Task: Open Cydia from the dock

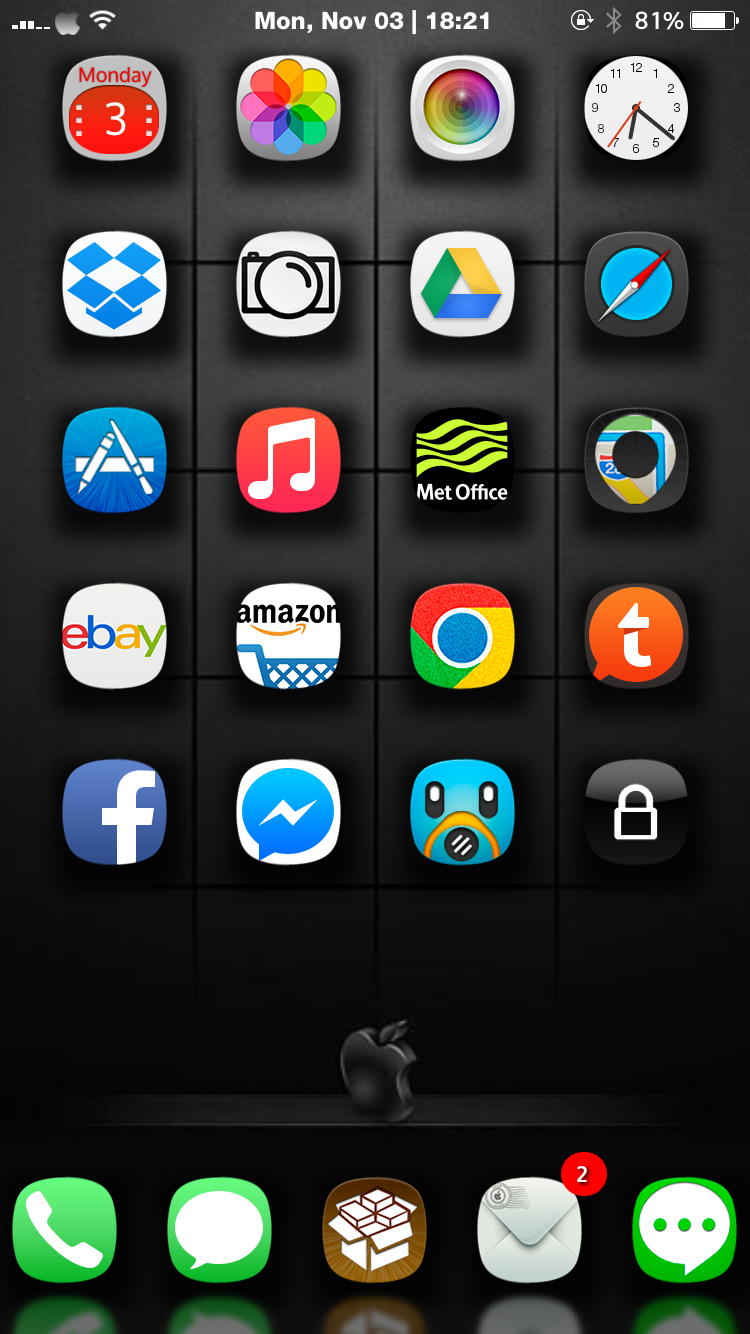Action: pyautogui.click(x=374, y=1230)
